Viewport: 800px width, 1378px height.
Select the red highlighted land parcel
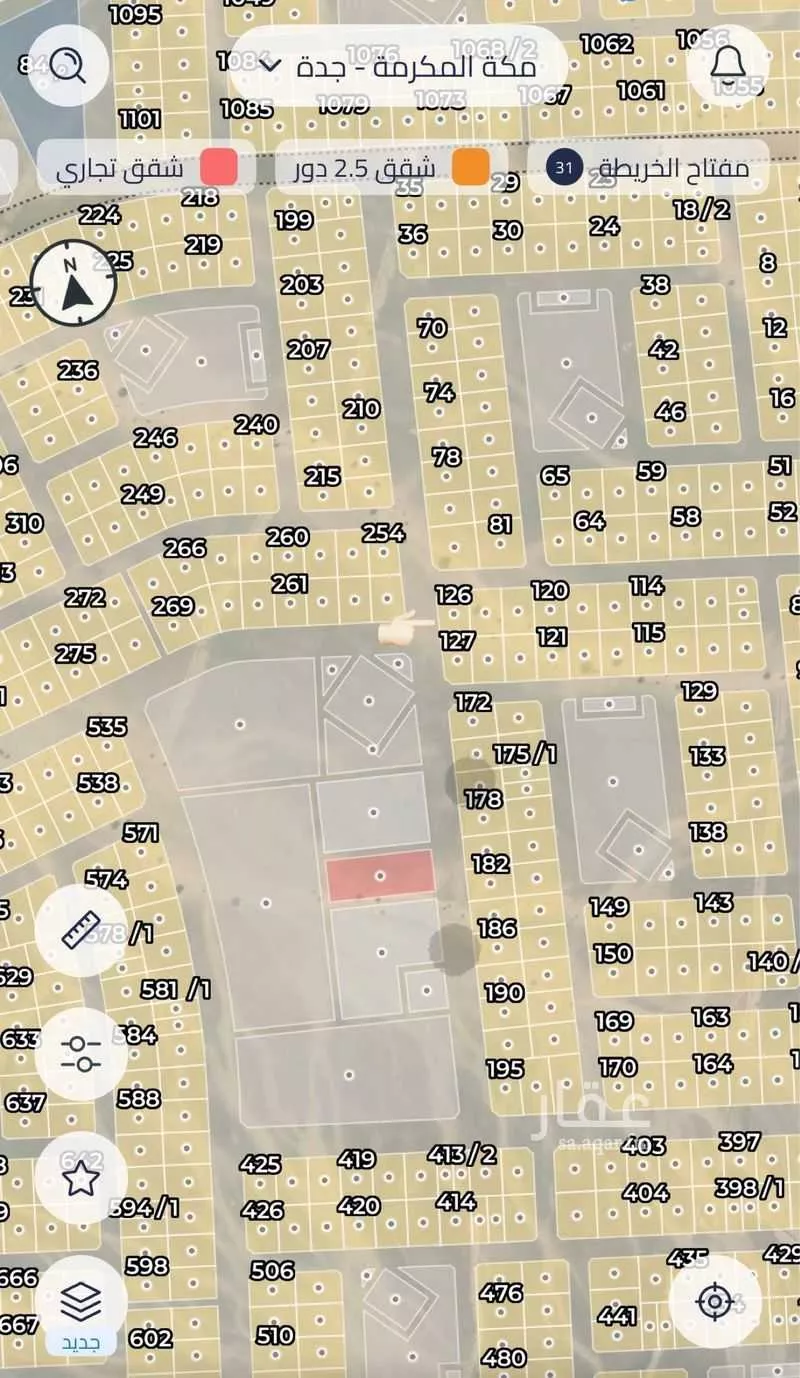tap(380, 875)
